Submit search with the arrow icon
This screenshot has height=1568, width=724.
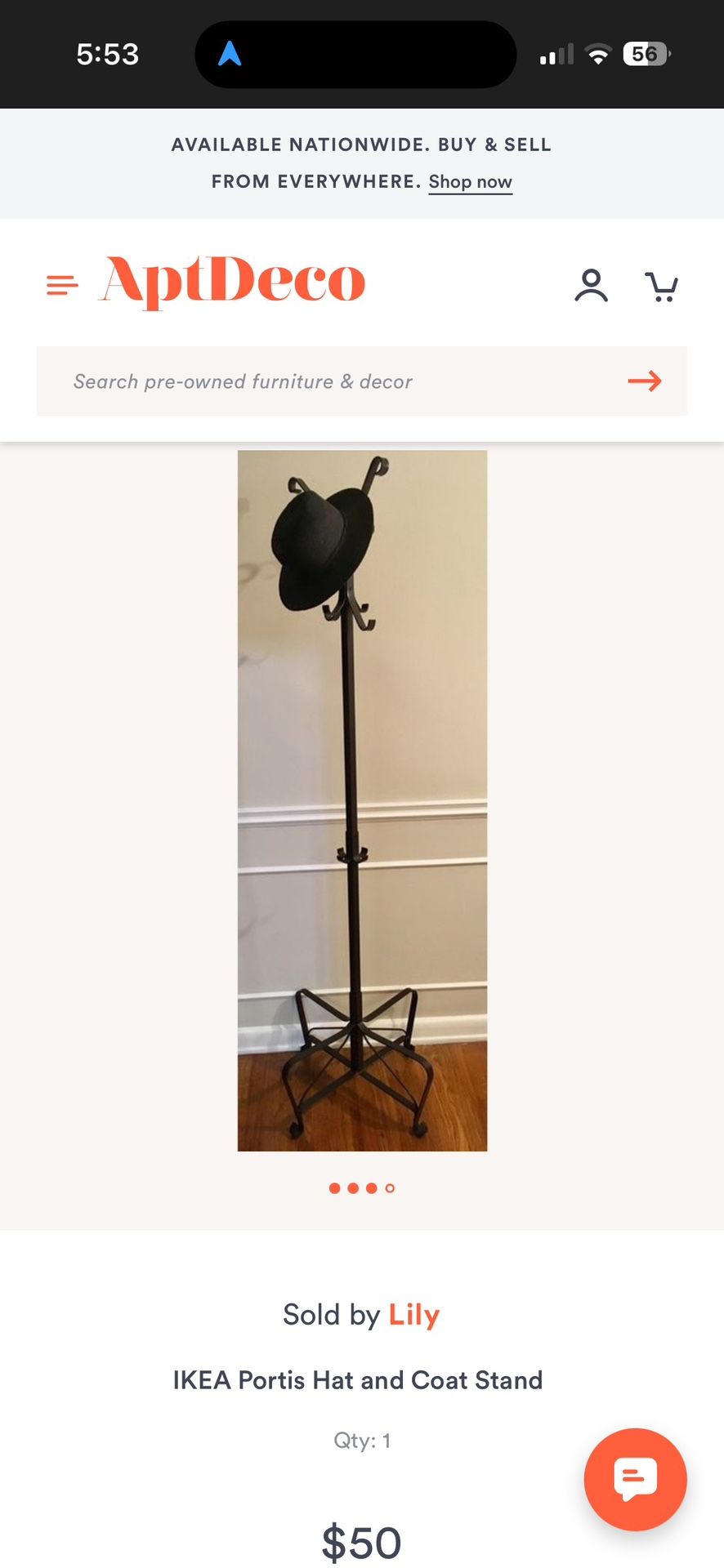coord(645,381)
